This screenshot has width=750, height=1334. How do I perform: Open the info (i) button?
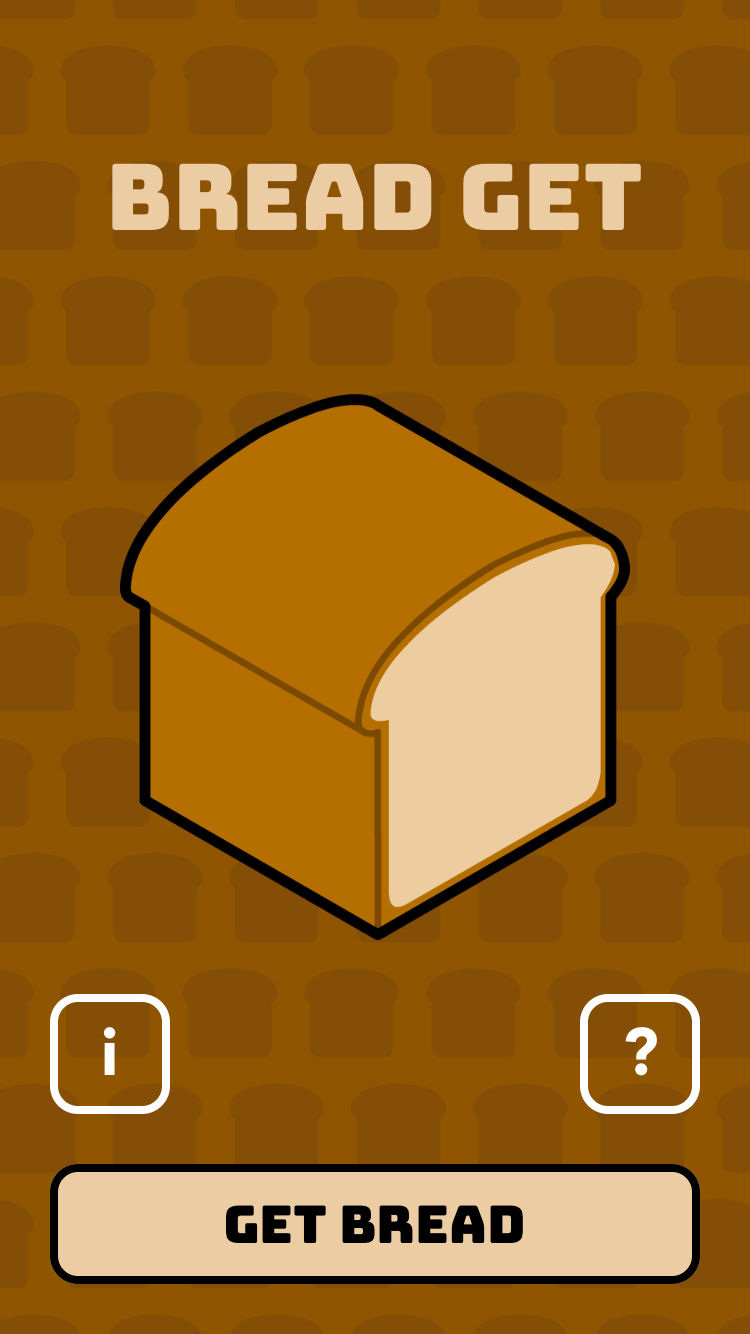pos(110,1054)
